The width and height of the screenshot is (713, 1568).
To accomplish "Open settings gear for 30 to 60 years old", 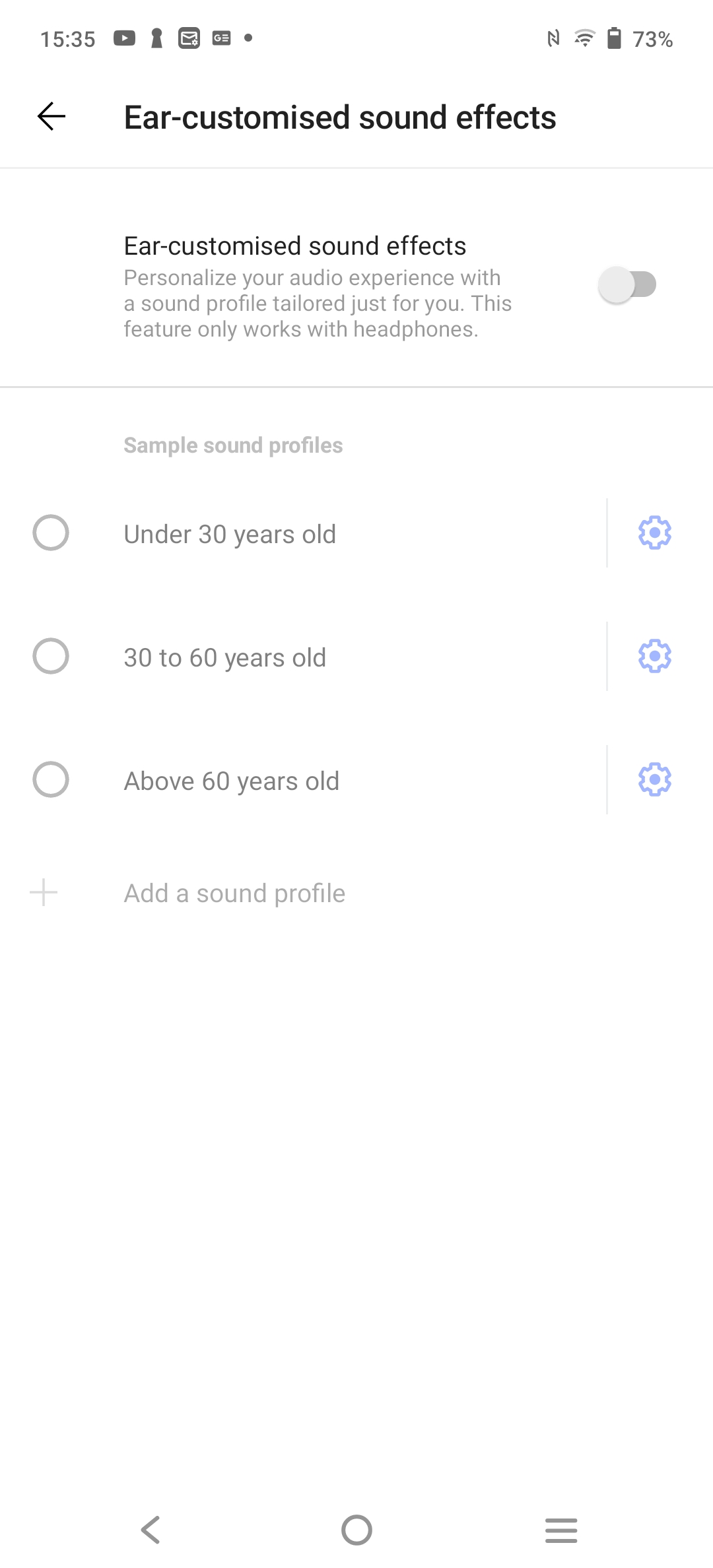I will click(x=655, y=656).
